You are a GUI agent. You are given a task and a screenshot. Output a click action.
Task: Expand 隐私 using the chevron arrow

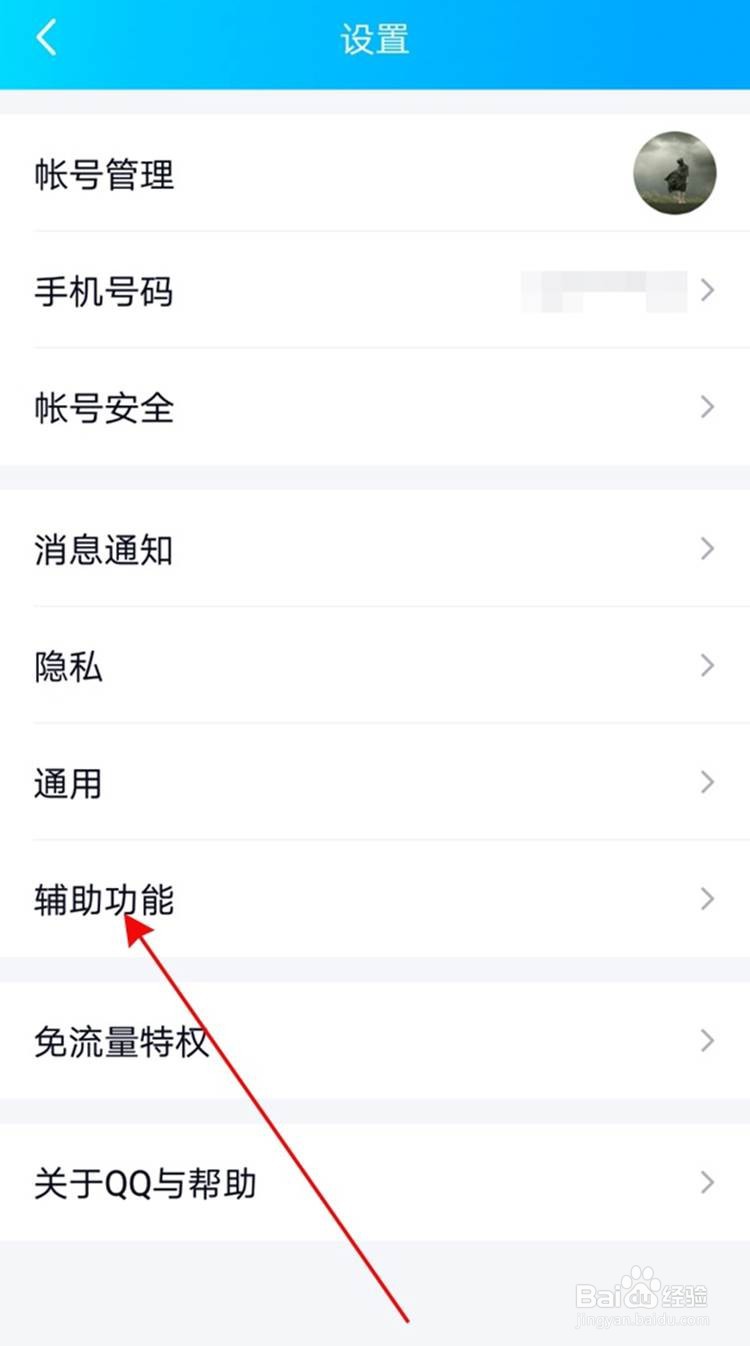coord(706,666)
